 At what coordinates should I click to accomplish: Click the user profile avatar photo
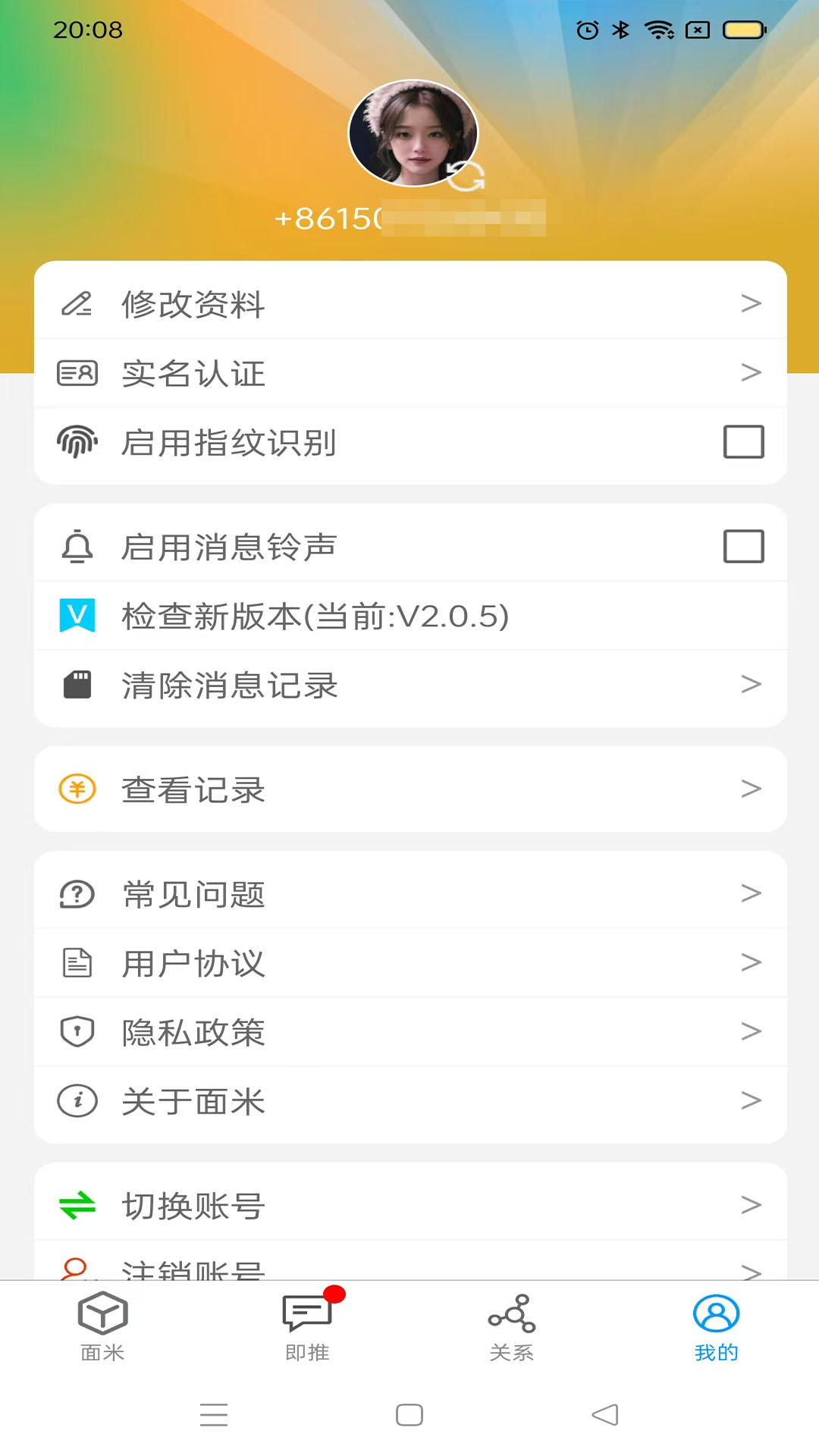tap(413, 133)
